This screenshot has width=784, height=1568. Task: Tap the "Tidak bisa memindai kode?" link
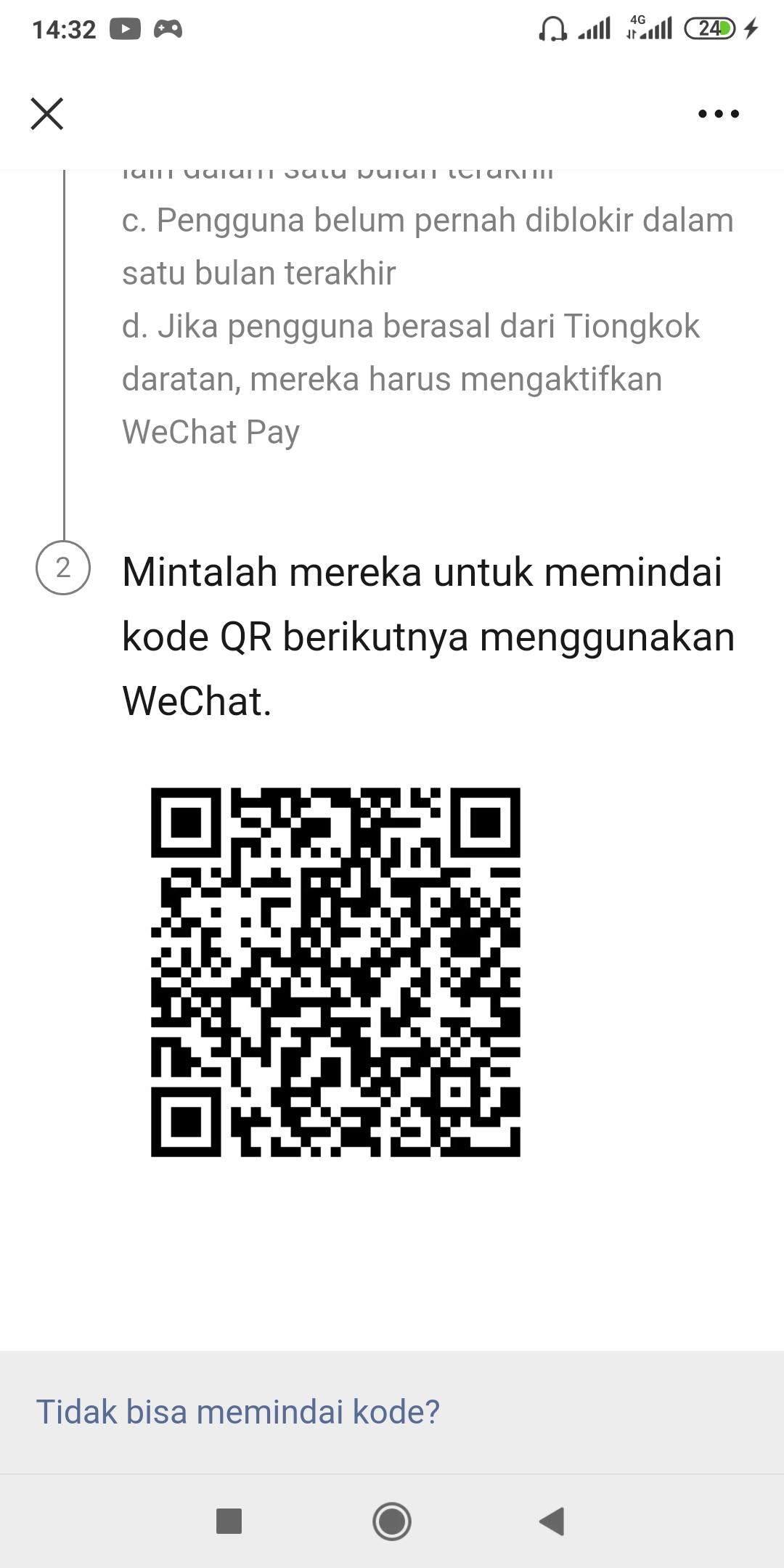coord(238,1412)
